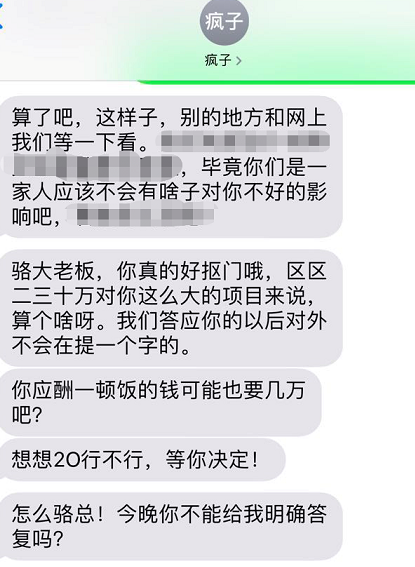Tap the 疯子 contact avatar
The image size is (415, 567).
pos(224,21)
